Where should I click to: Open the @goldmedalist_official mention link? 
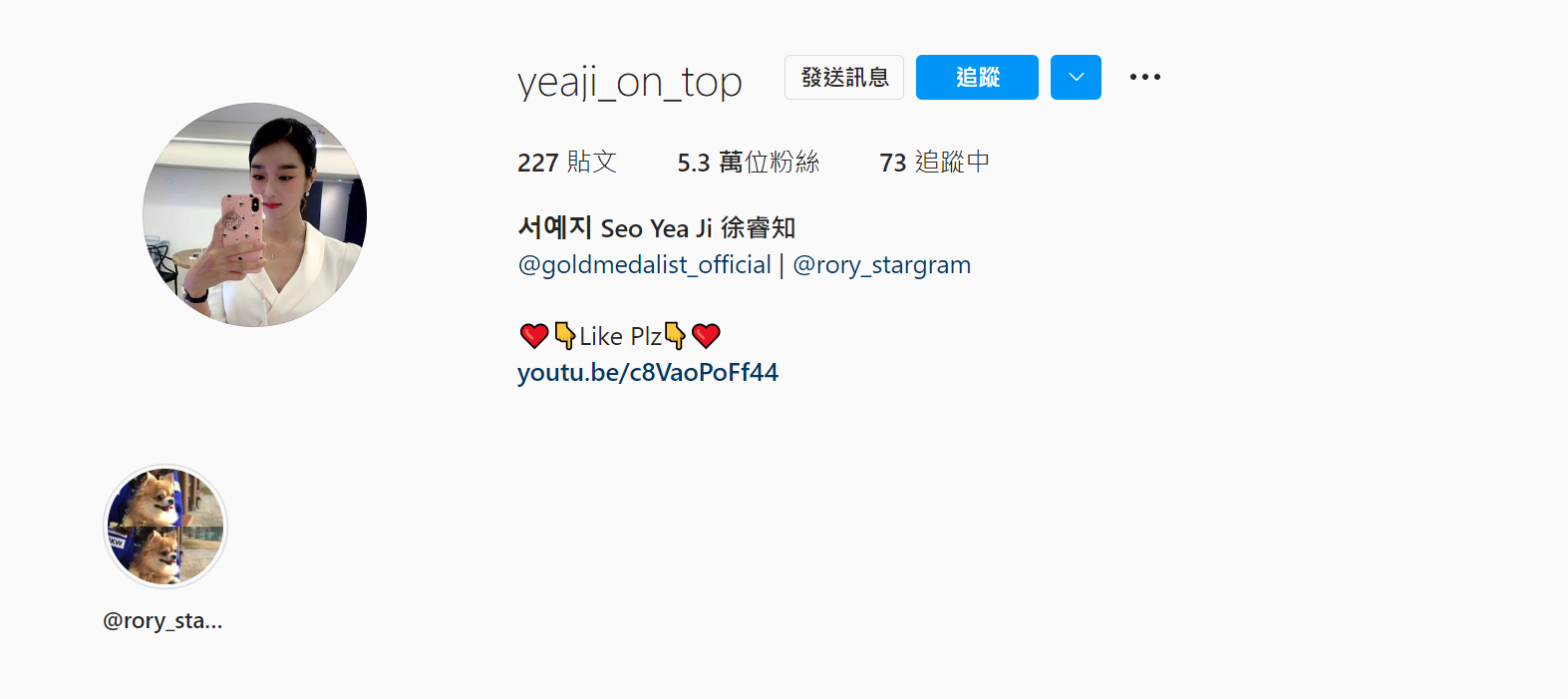click(x=644, y=265)
